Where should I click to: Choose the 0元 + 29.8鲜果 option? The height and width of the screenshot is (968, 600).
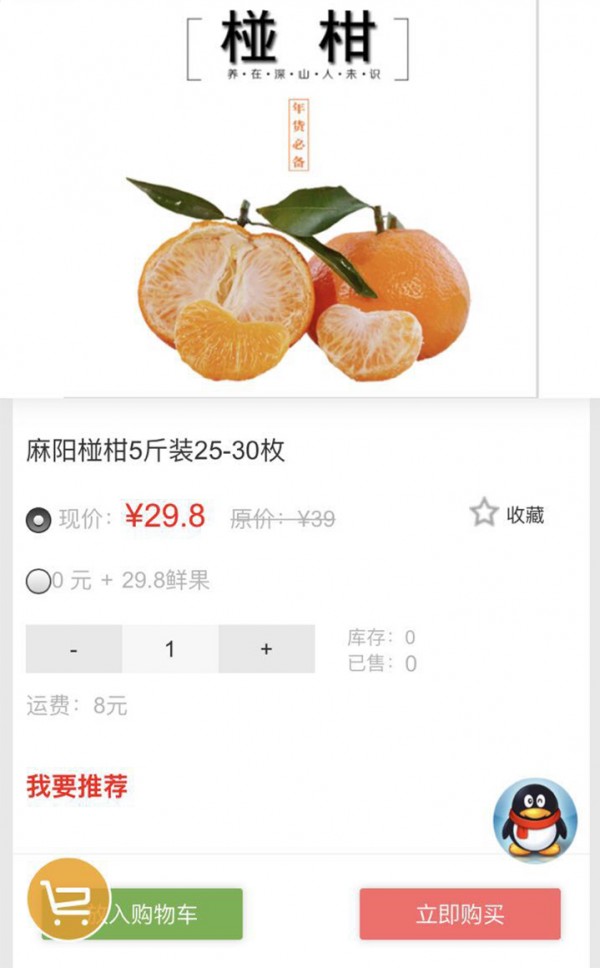point(39,581)
